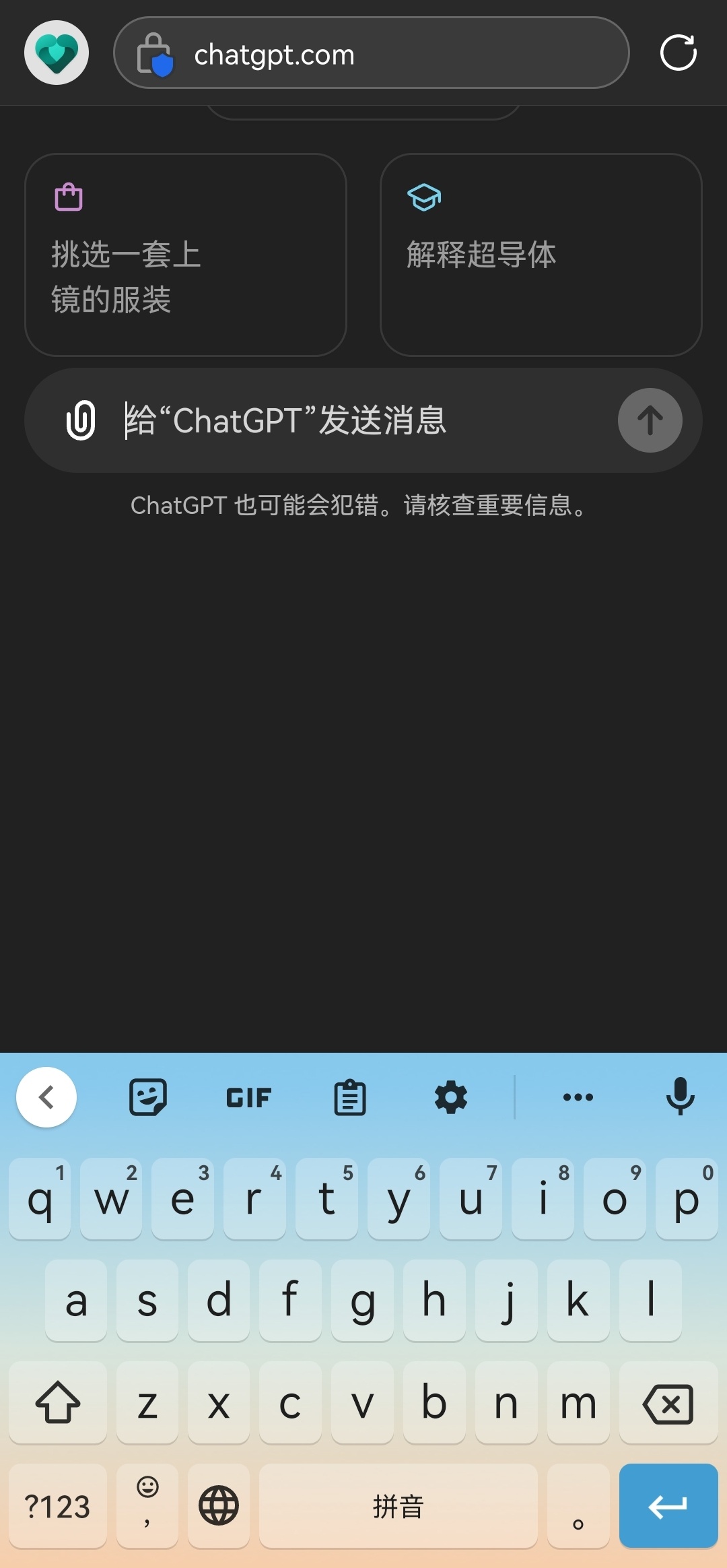The image size is (727, 1568).
Task: Select the 挑选一套上镜的服装 suggestion card
Action: (x=186, y=255)
